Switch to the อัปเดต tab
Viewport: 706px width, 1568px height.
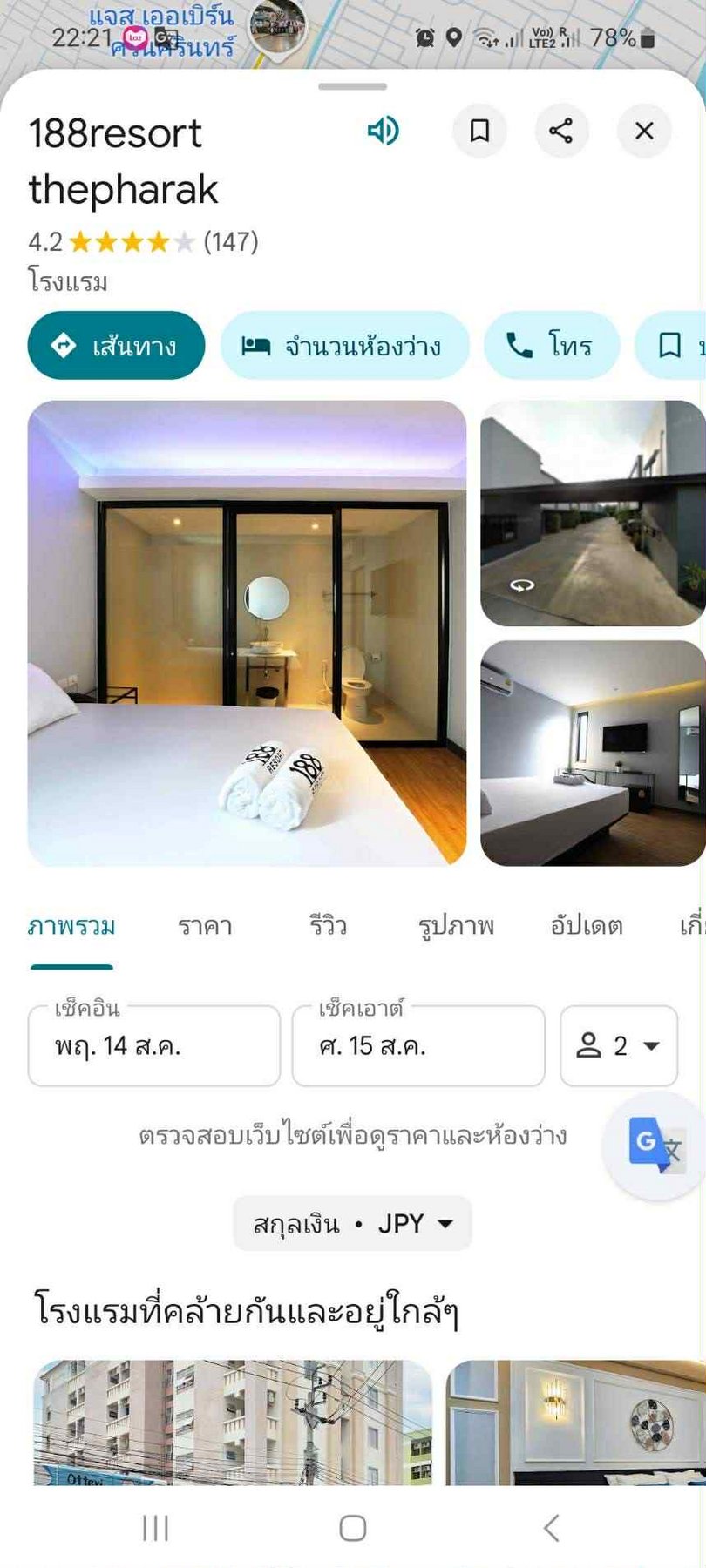click(x=587, y=925)
